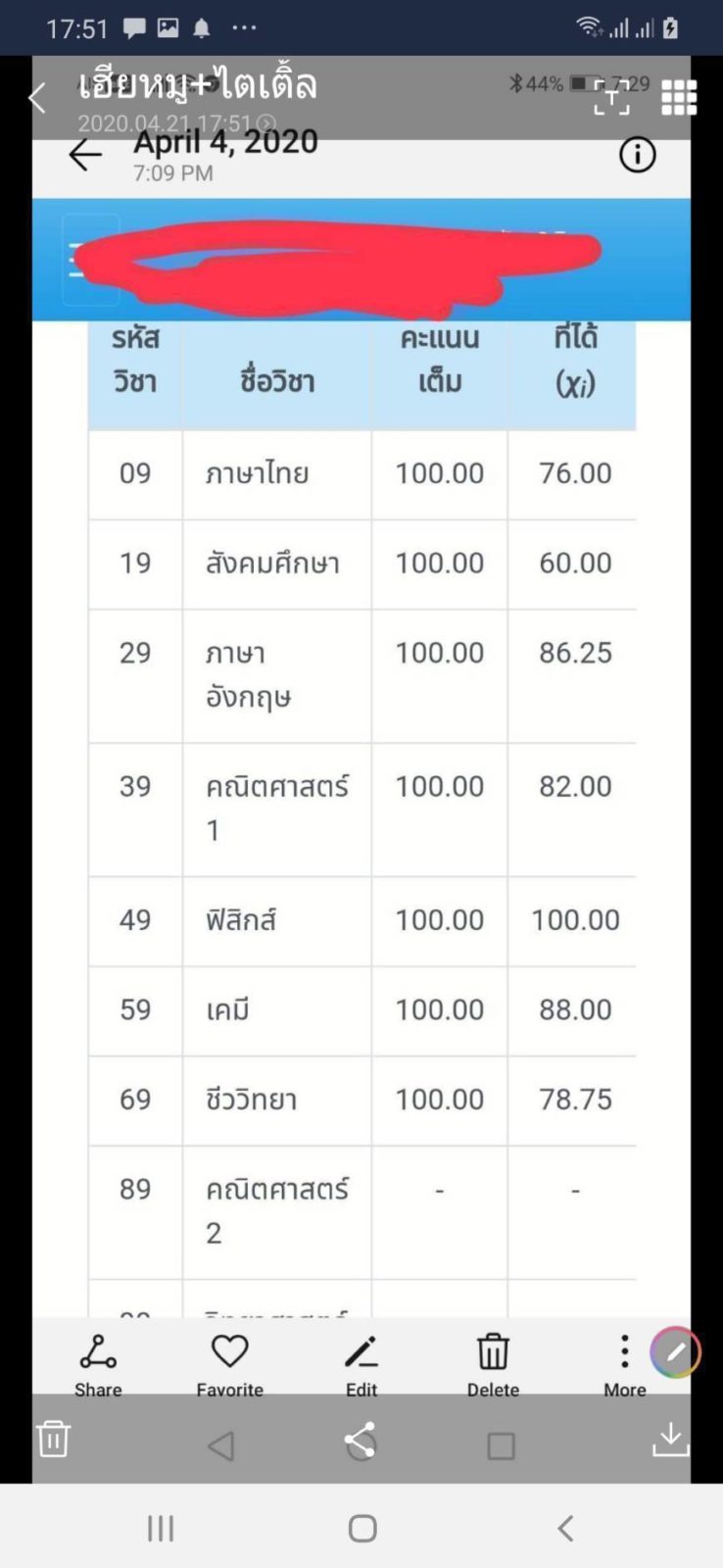Go to the home screen
Viewport: 723px width, 1568px height.
click(x=362, y=1528)
